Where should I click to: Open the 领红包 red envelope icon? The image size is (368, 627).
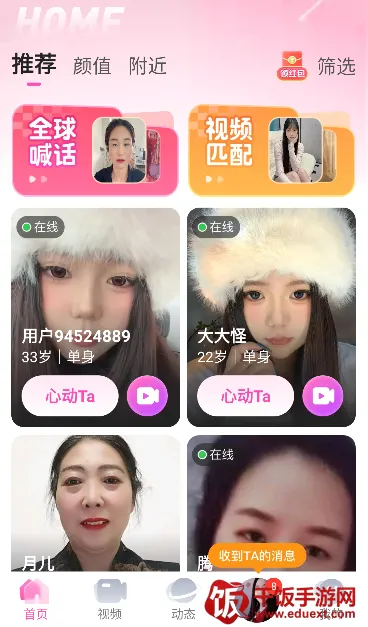292,65
